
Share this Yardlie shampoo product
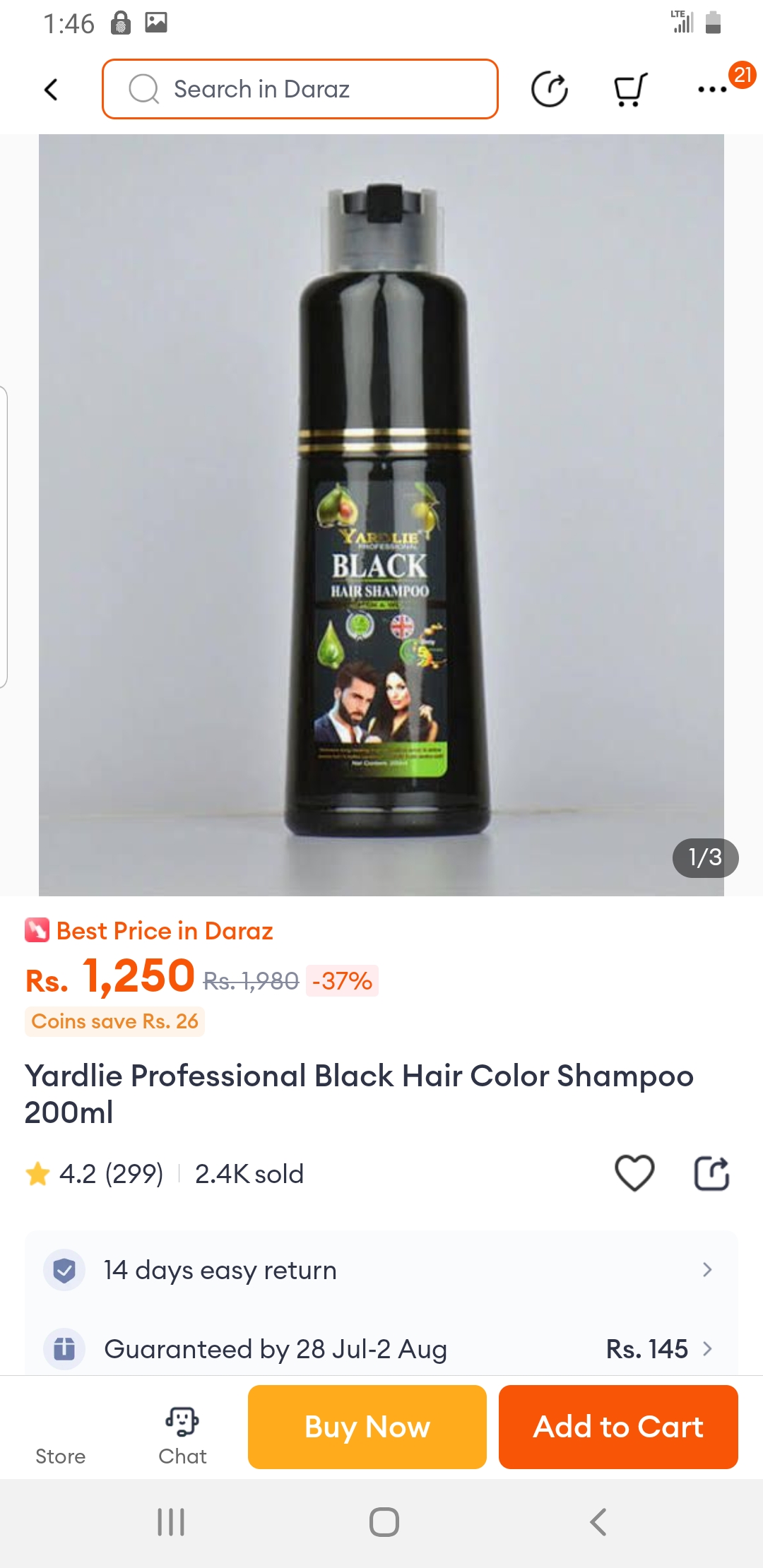click(711, 1173)
